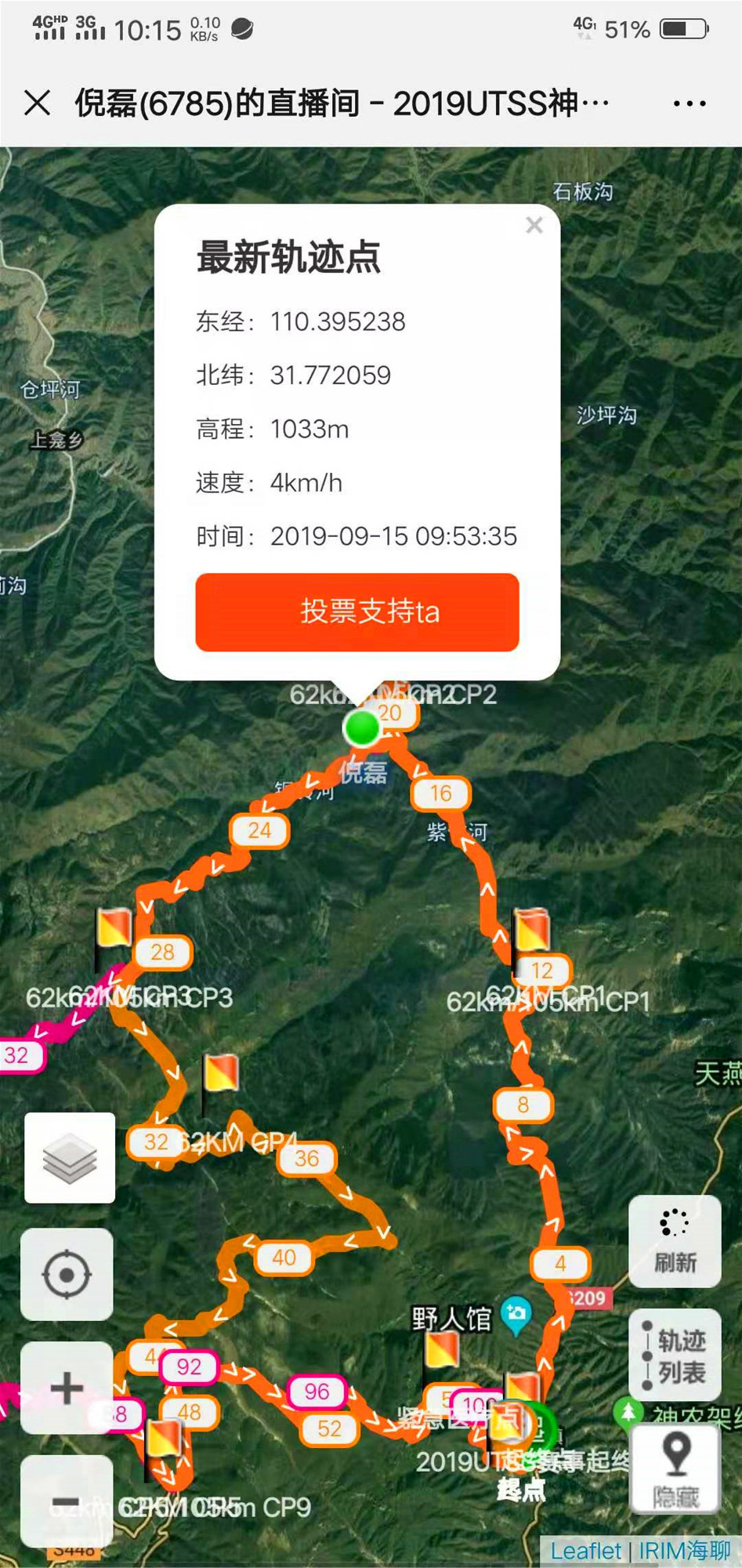
Task: Open the Leaflet attribution link
Action: pos(585,1551)
